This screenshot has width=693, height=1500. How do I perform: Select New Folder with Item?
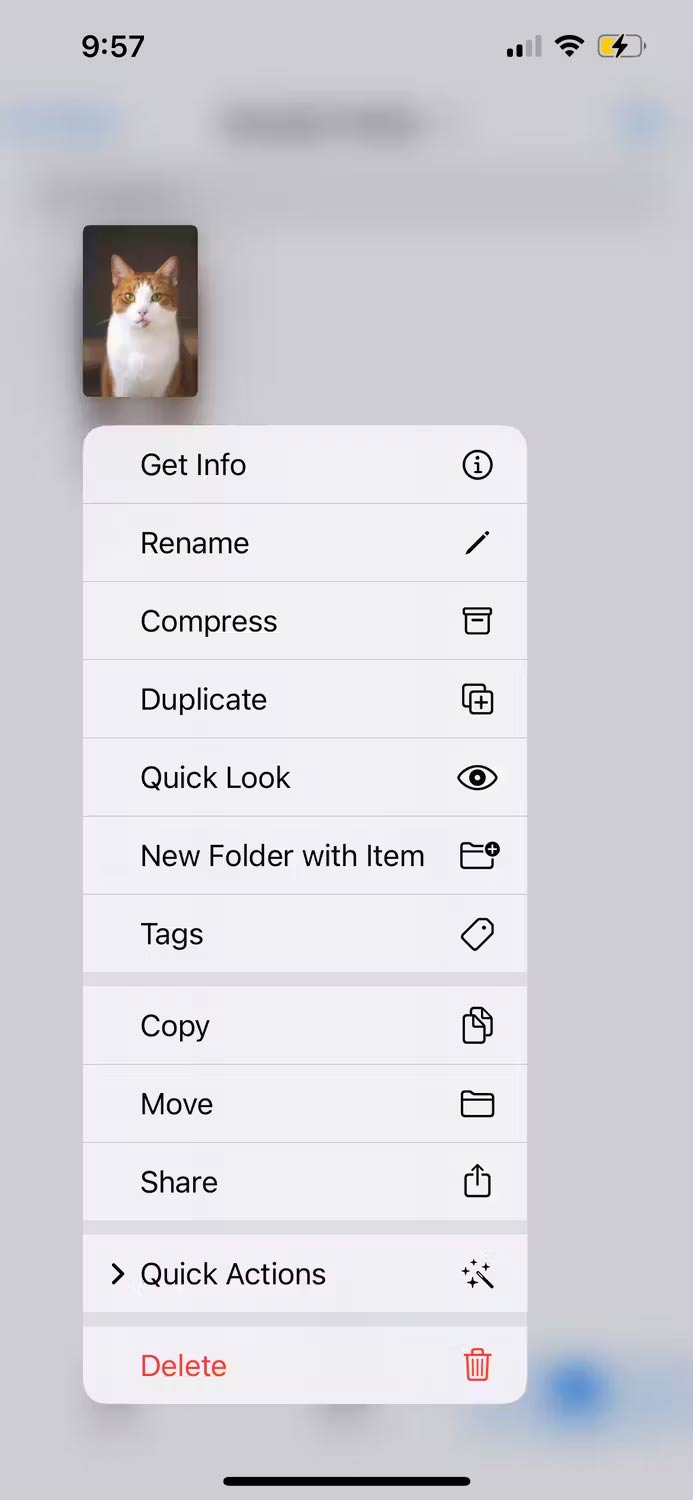pyautogui.click(x=304, y=856)
